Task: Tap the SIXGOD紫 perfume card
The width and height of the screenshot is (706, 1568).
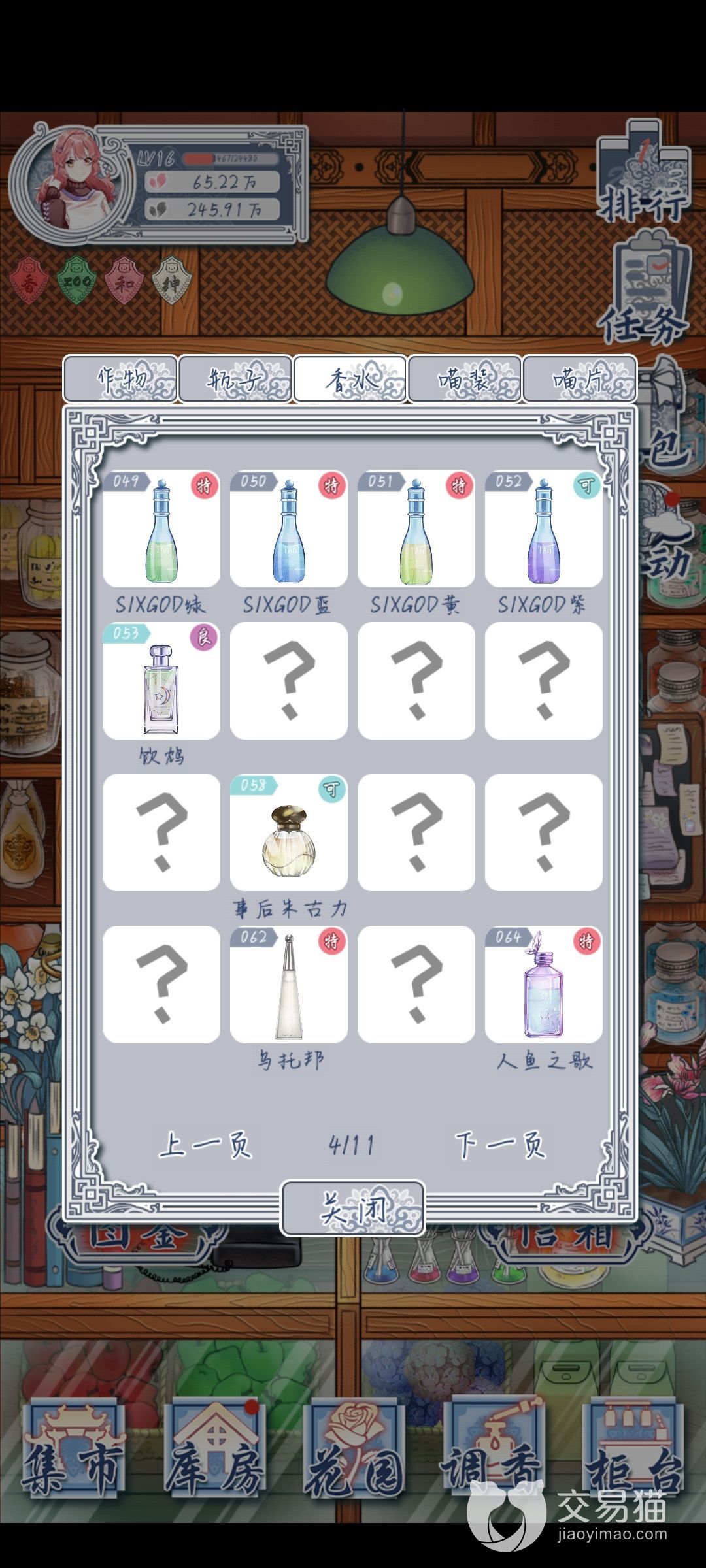Action: [544, 529]
